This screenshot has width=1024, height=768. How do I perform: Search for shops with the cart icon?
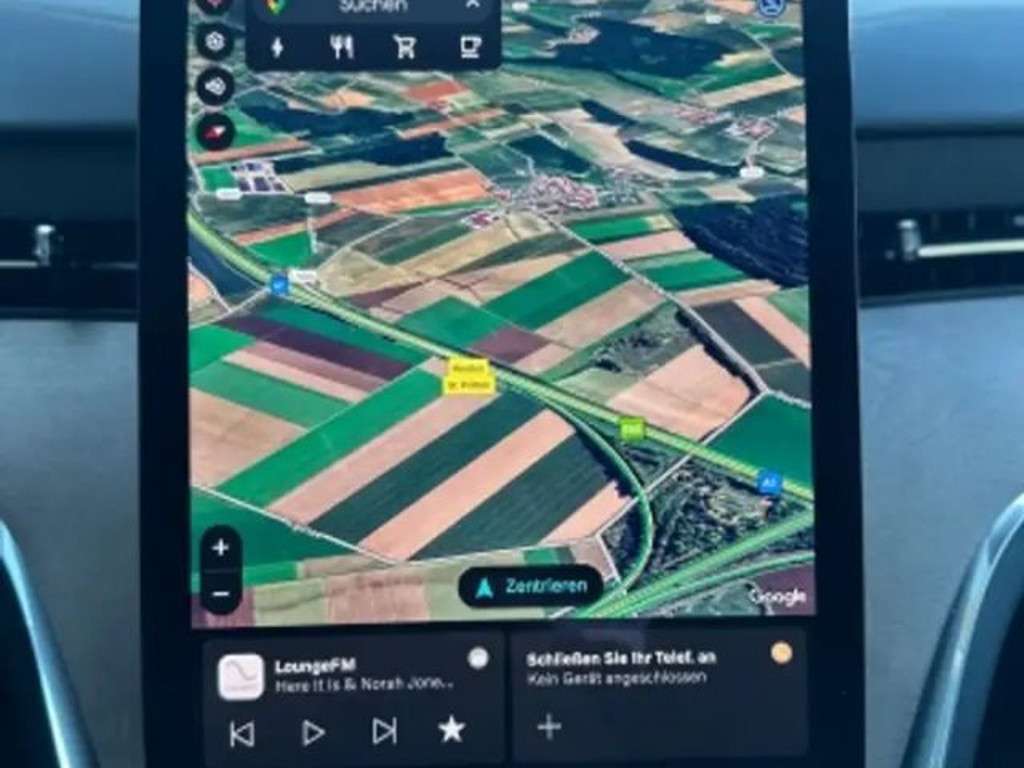pyautogui.click(x=405, y=47)
